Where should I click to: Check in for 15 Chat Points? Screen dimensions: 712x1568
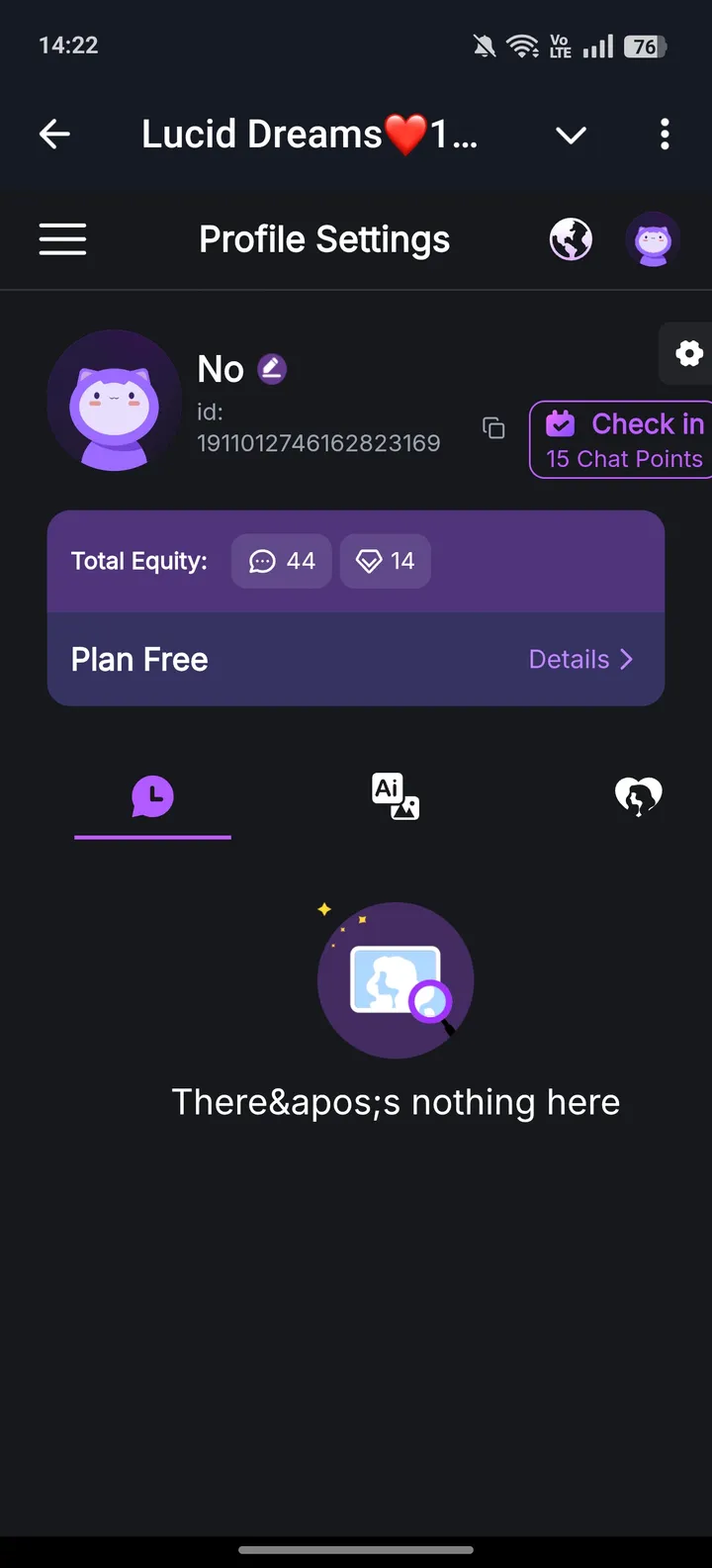[x=623, y=439]
